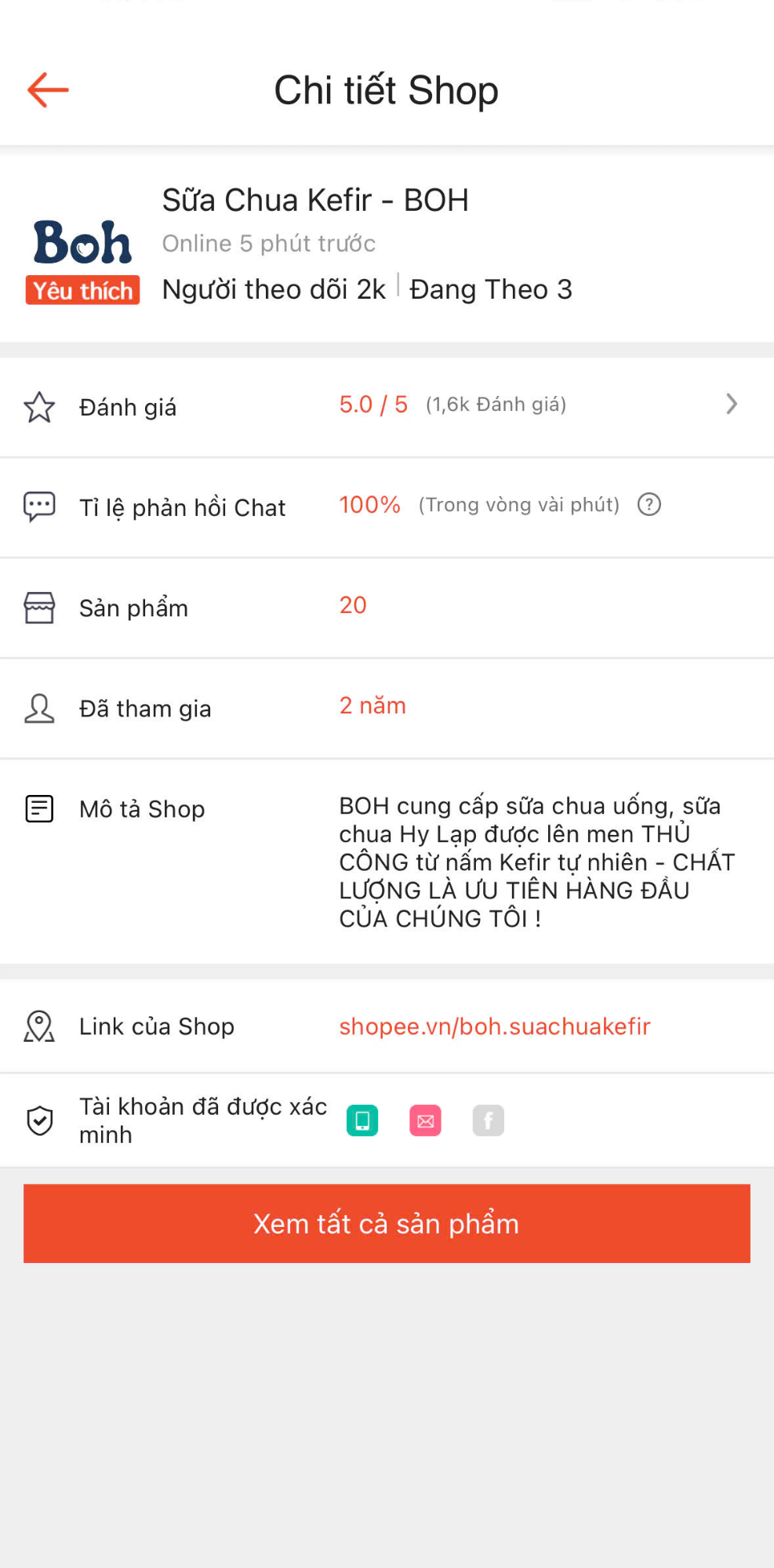Click the storefront icon next to Sản phẩm
The height and width of the screenshot is (1568, 774).
(x=39, y=607)
